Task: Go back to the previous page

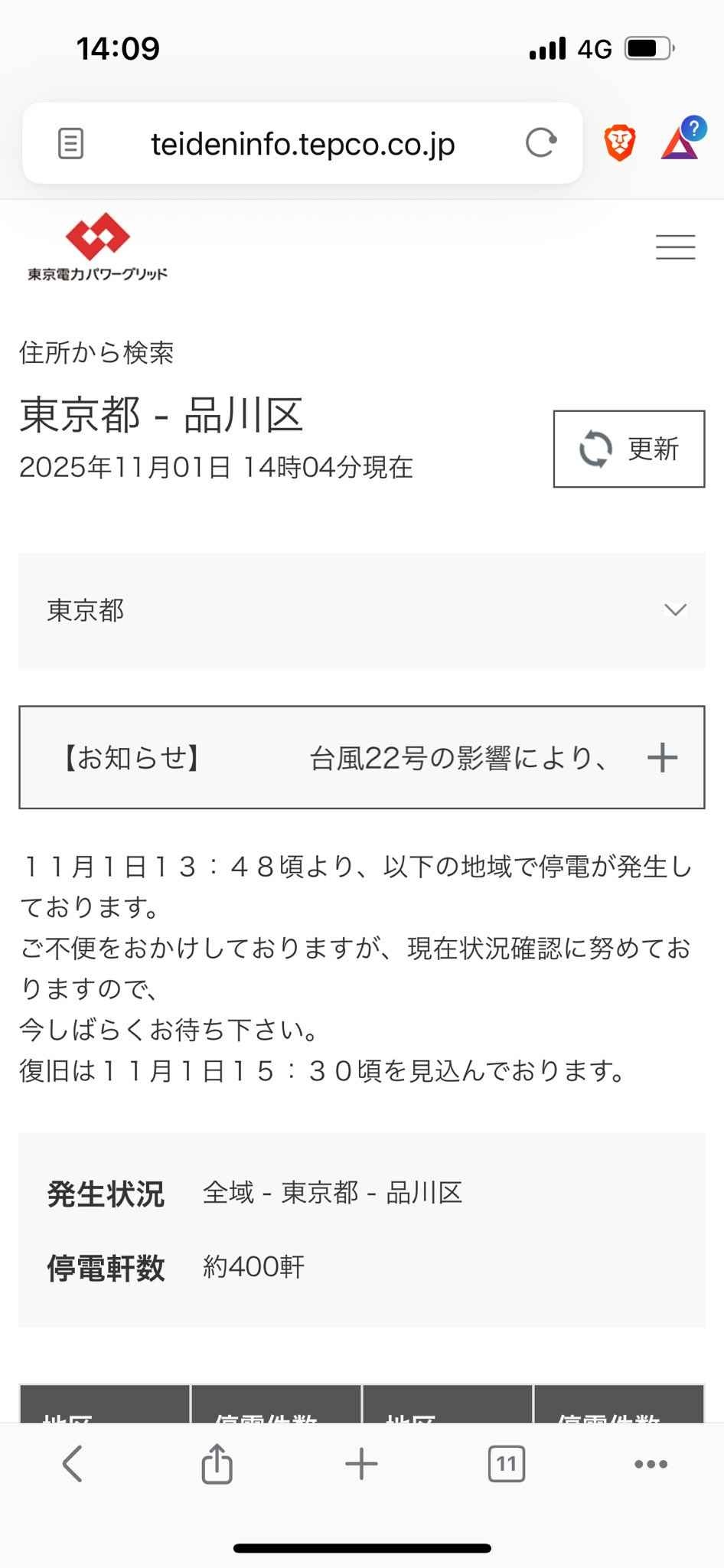Action: coord(72,1464)
